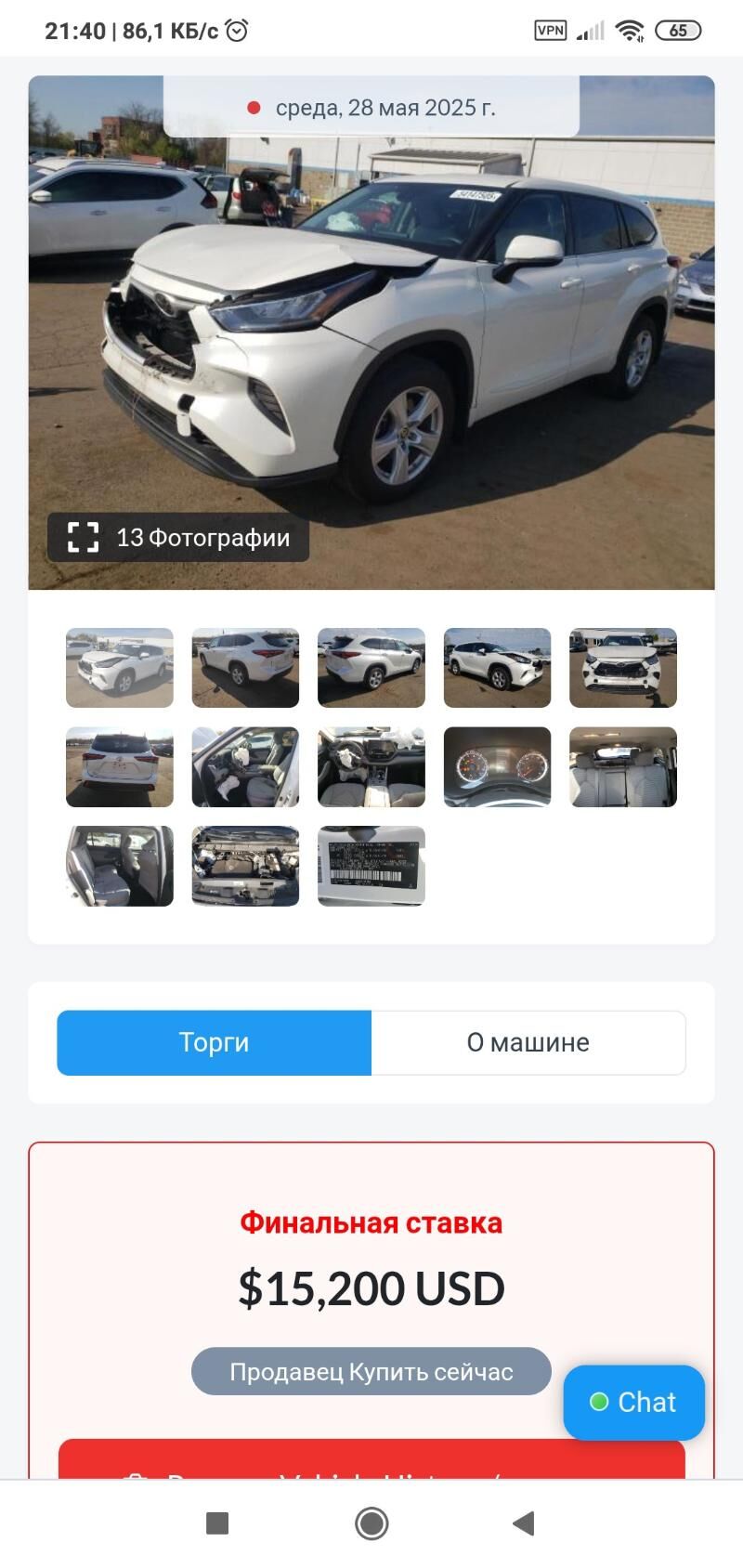
Task: Open fullscreen photo viewer via expand icon
Action: pos(85,537)
